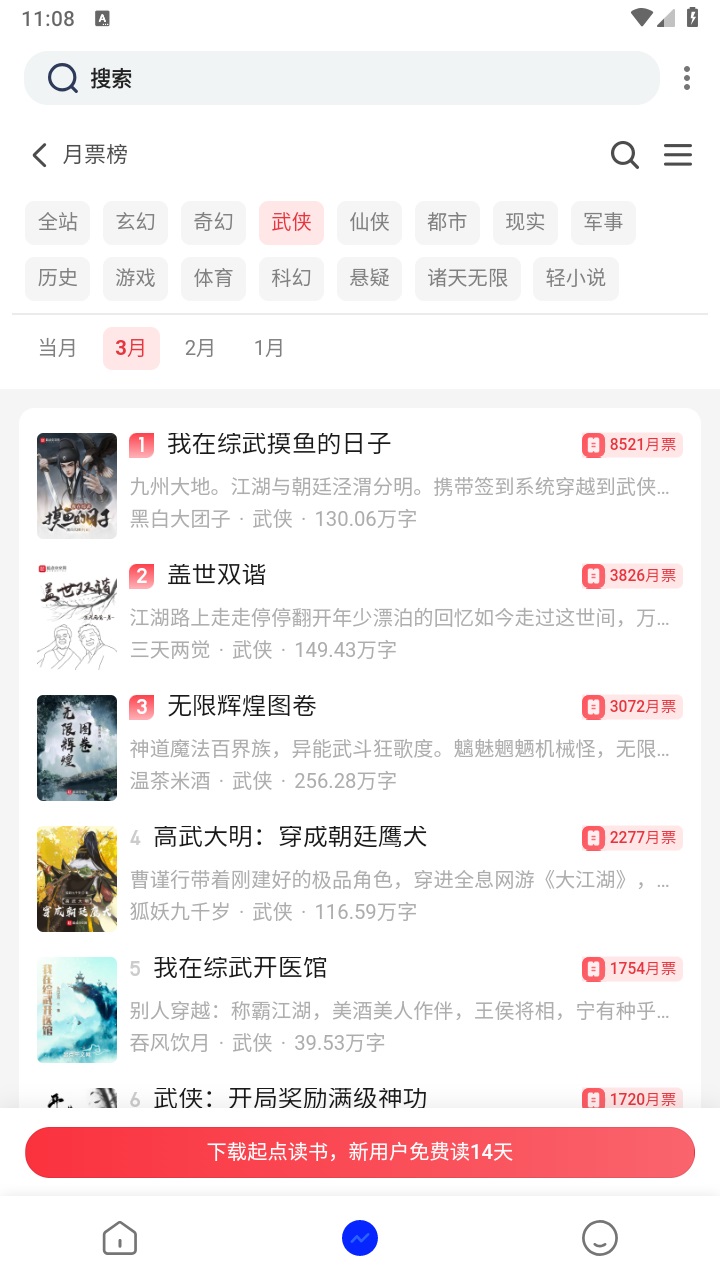The height and width of the screenshot is (1280, 720).
Task: Filter by 玄幻 category
Action: [x=136, y=222]
